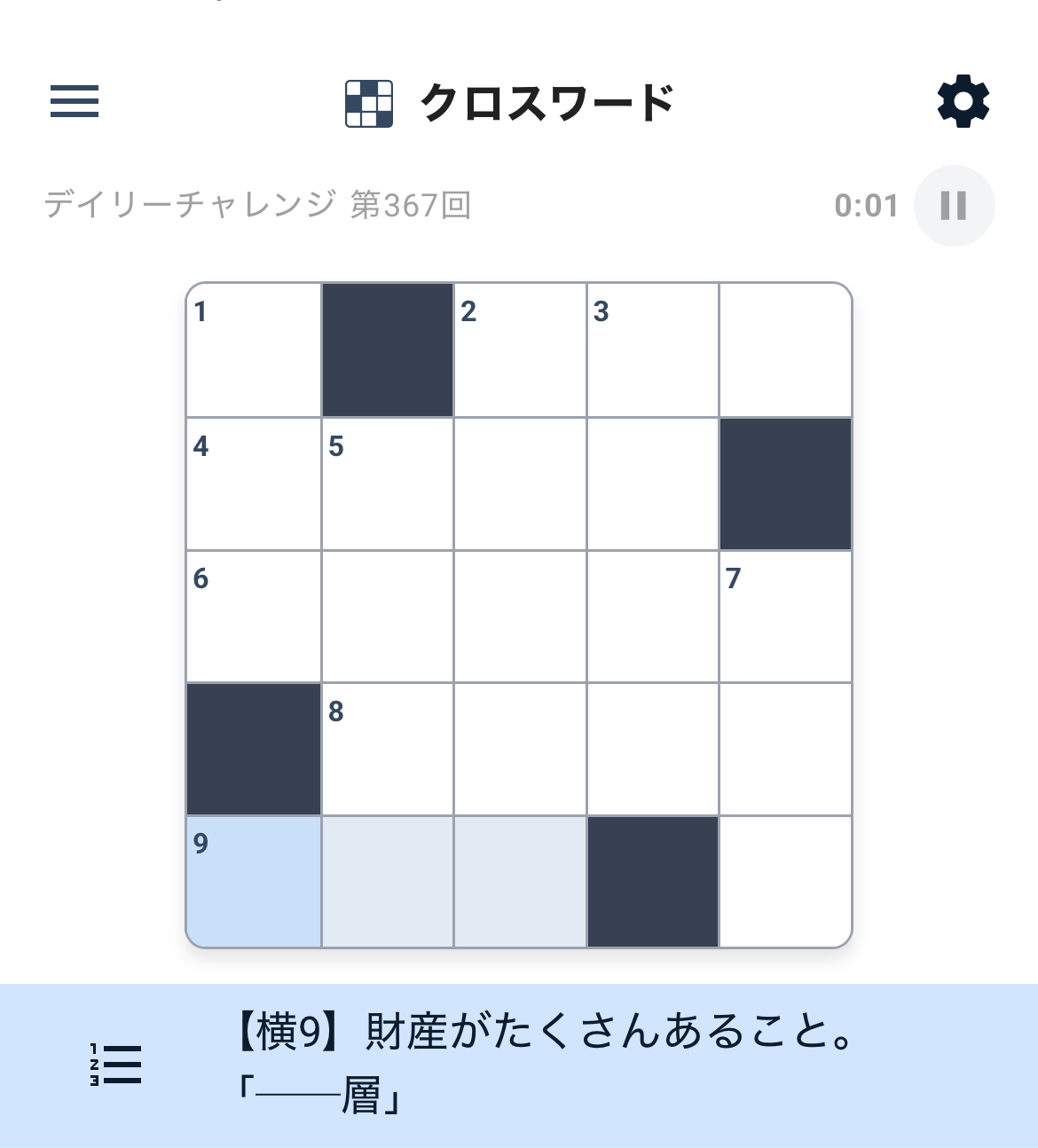Select crossword cell numbered 5

click(388, 484)
